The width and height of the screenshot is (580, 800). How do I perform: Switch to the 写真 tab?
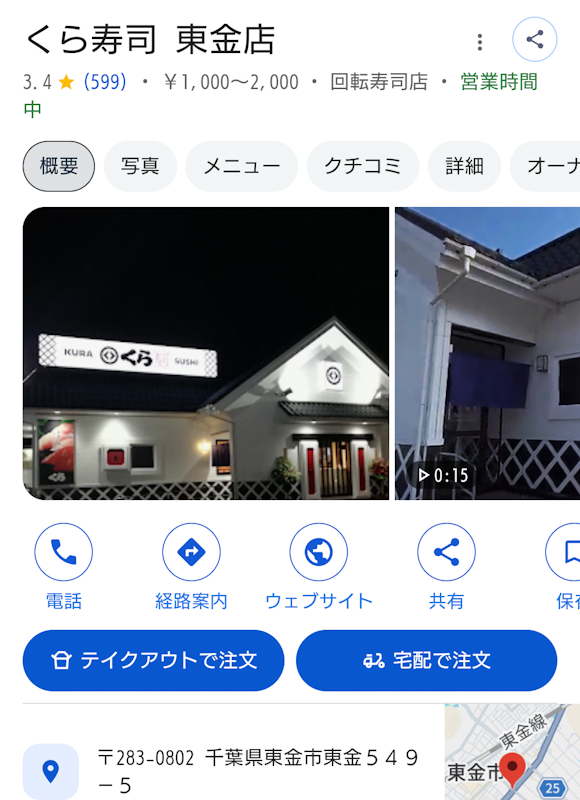click(x=140, y=166)
